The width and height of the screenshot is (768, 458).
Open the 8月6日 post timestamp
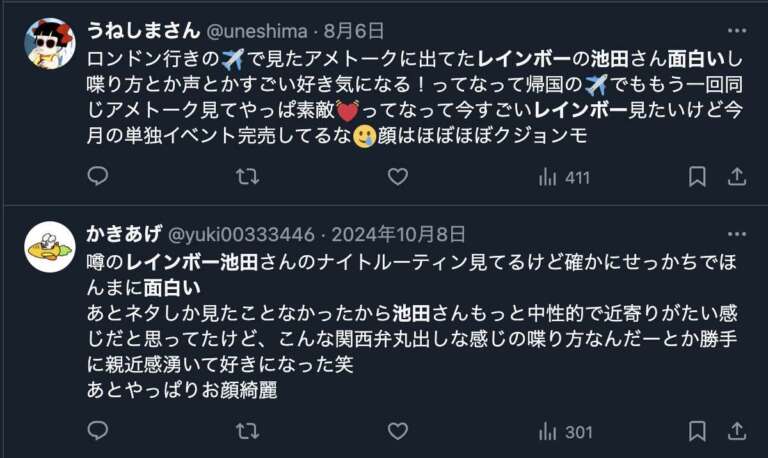tap(353, 31)
